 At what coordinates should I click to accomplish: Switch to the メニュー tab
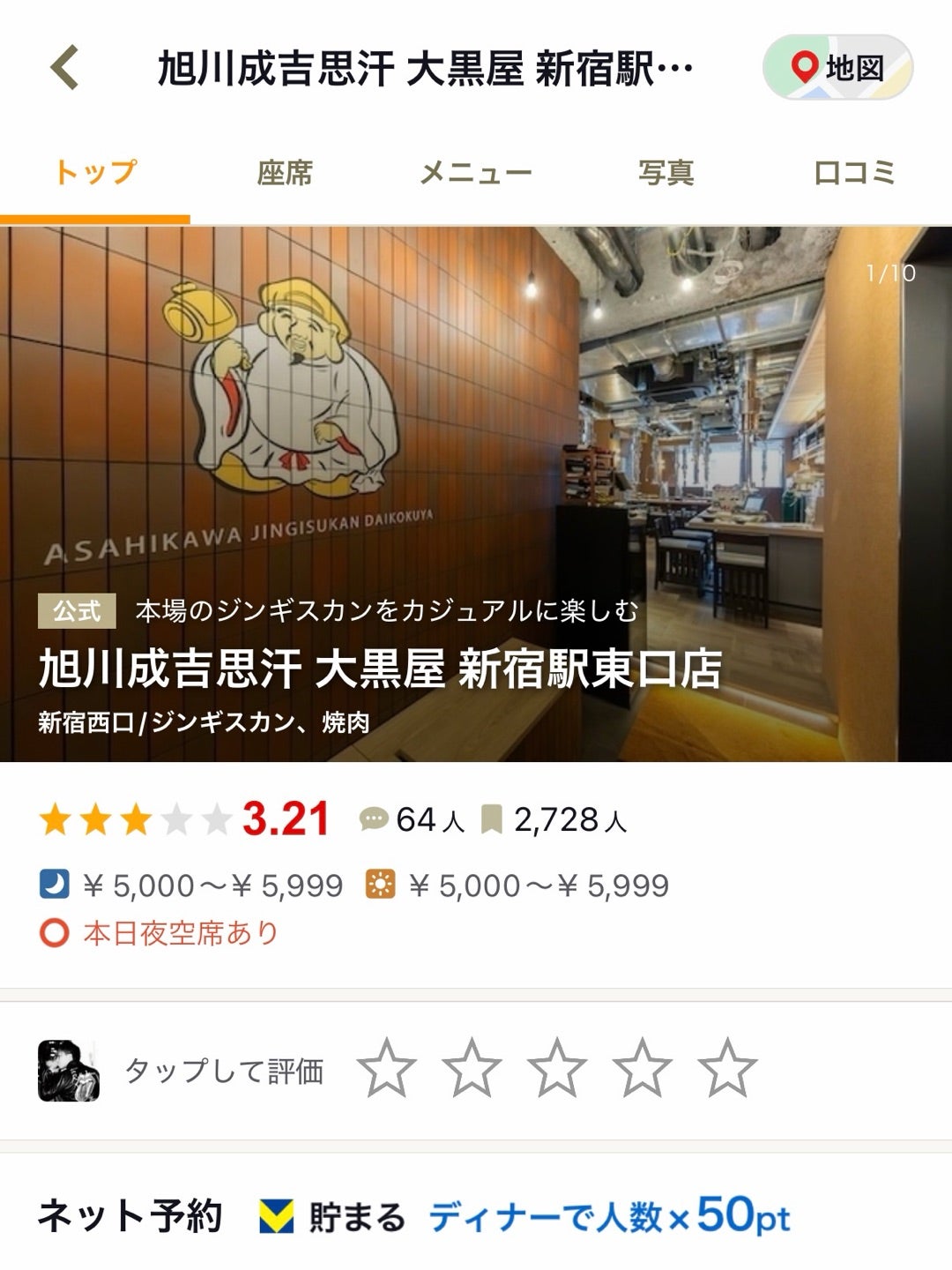coord(475,173)
